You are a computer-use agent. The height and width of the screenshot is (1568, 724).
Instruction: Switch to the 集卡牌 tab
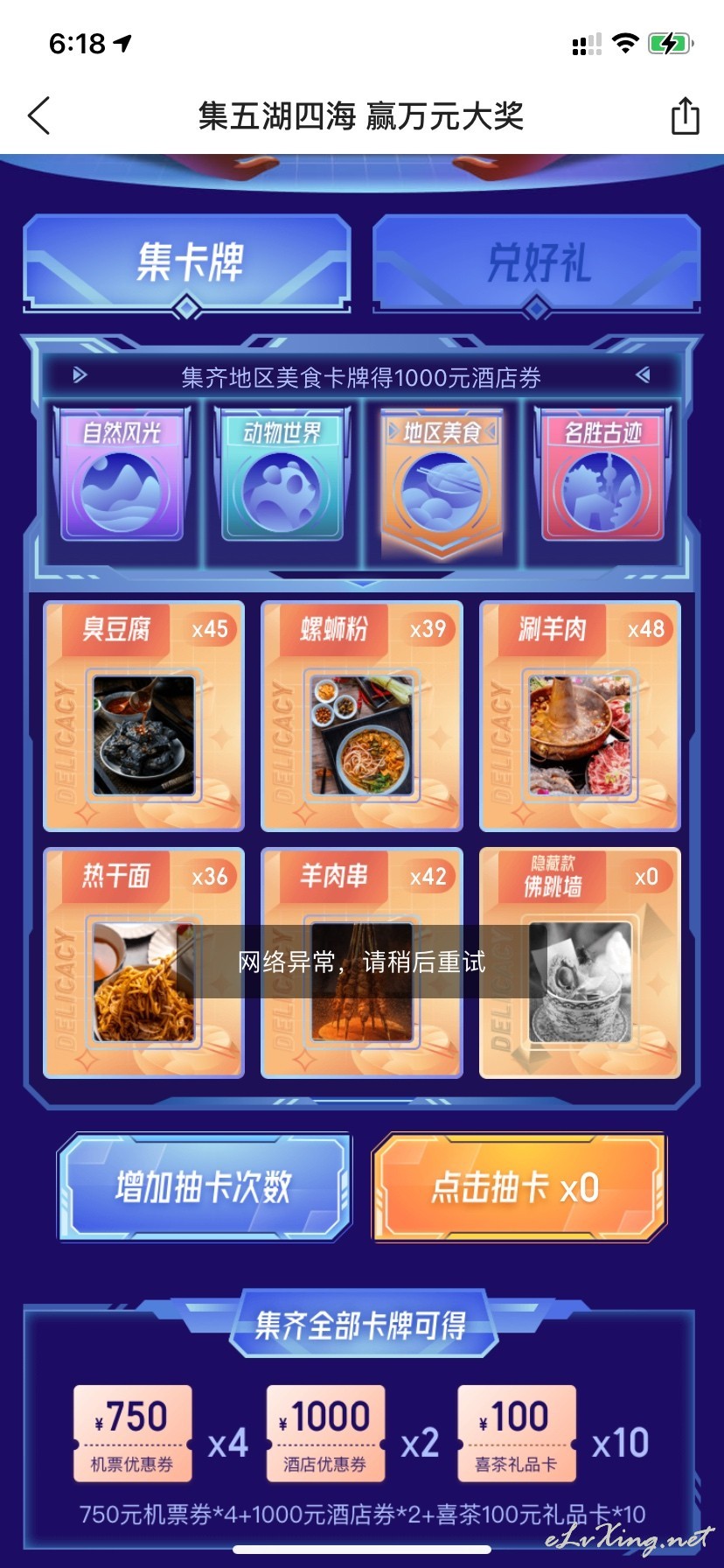pos(187,263)
